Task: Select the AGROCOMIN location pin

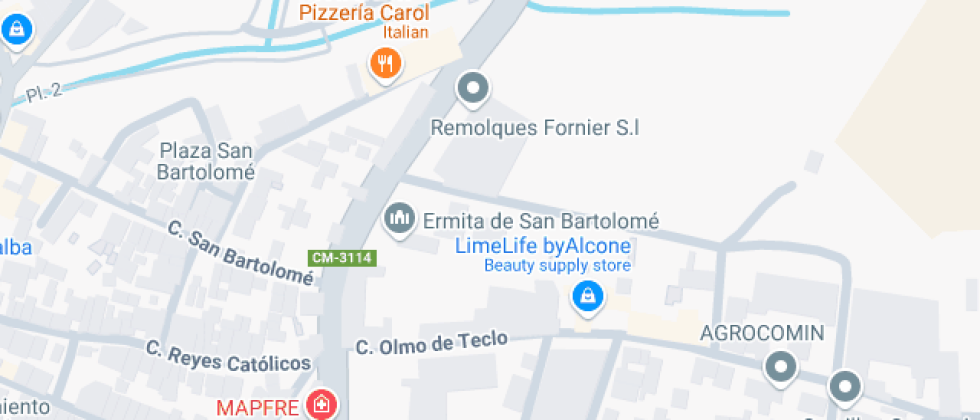Action: [780, 367]
